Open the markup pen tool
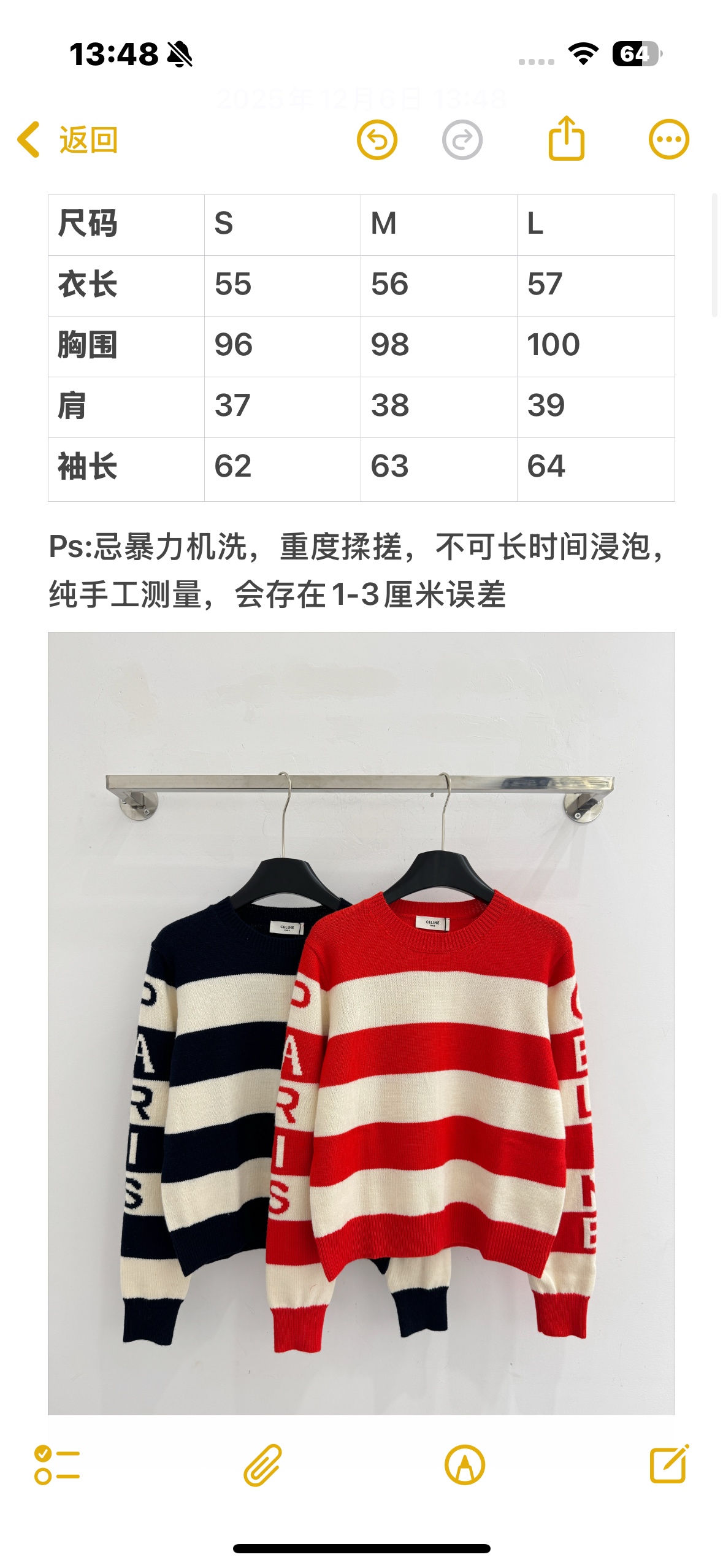The image size is (723, 1568). click(464, 1465)
